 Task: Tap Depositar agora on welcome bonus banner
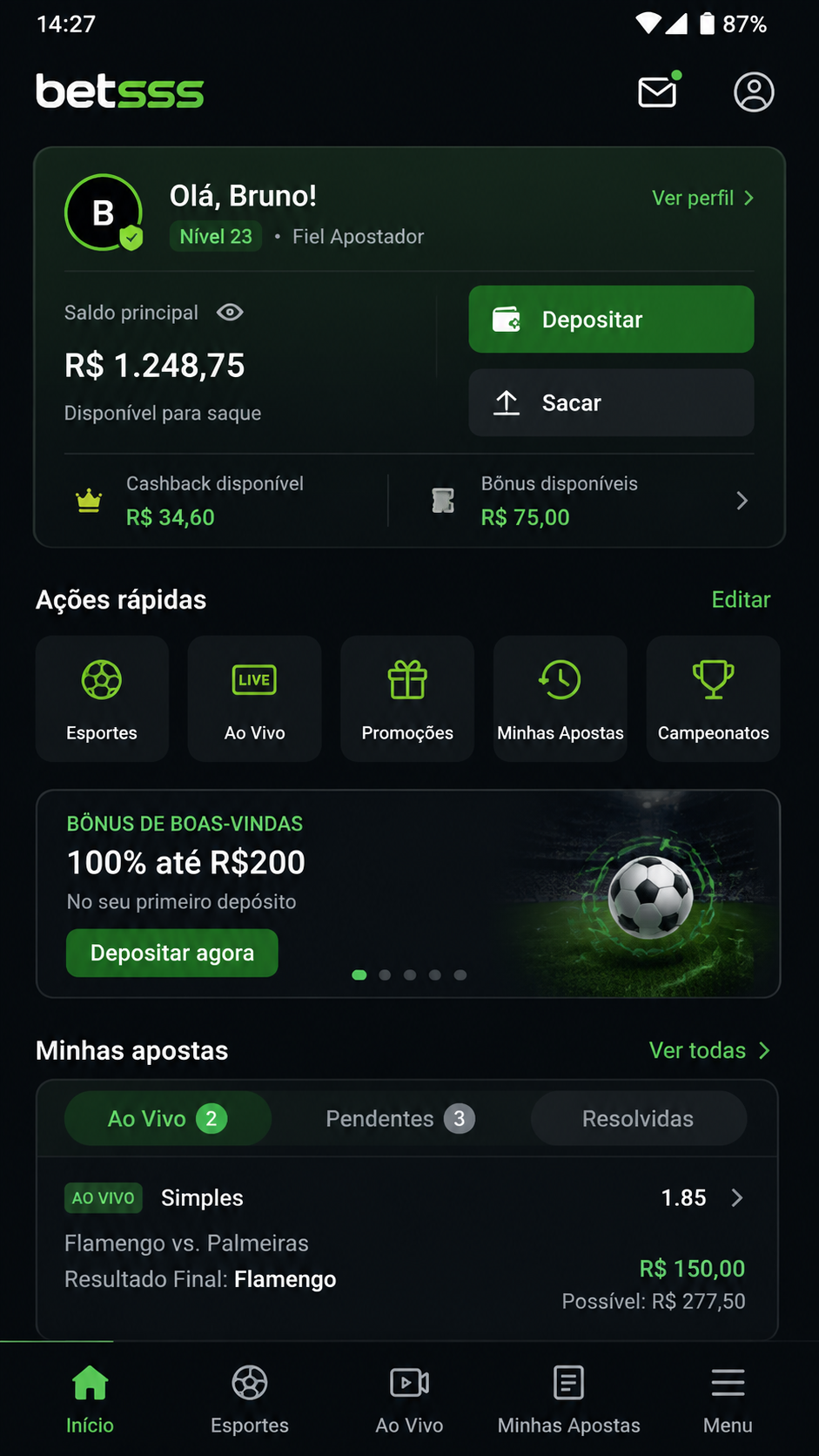pyautogui.click(x=172, y=953)
